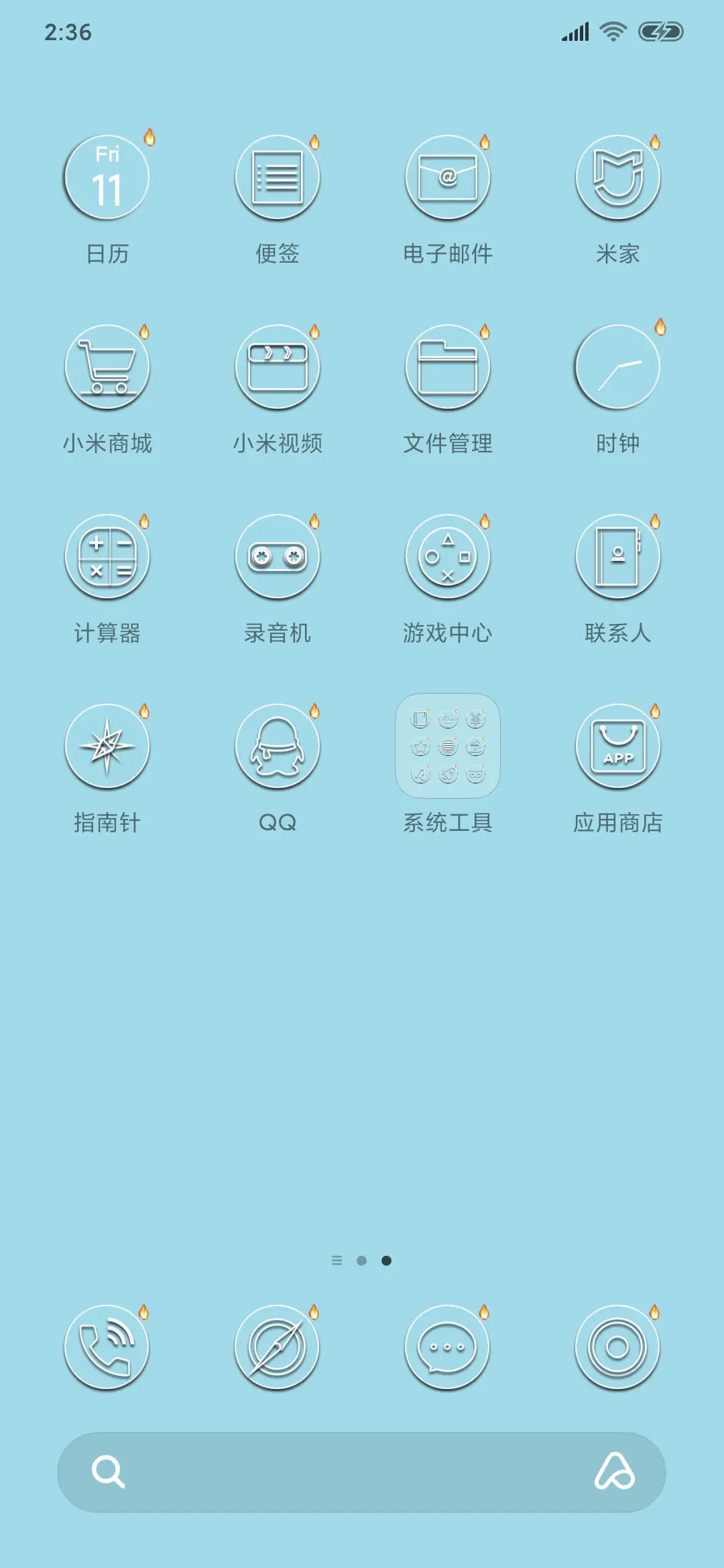
Task: Open the 应用商店 app store
Action: tap(618, 746)
